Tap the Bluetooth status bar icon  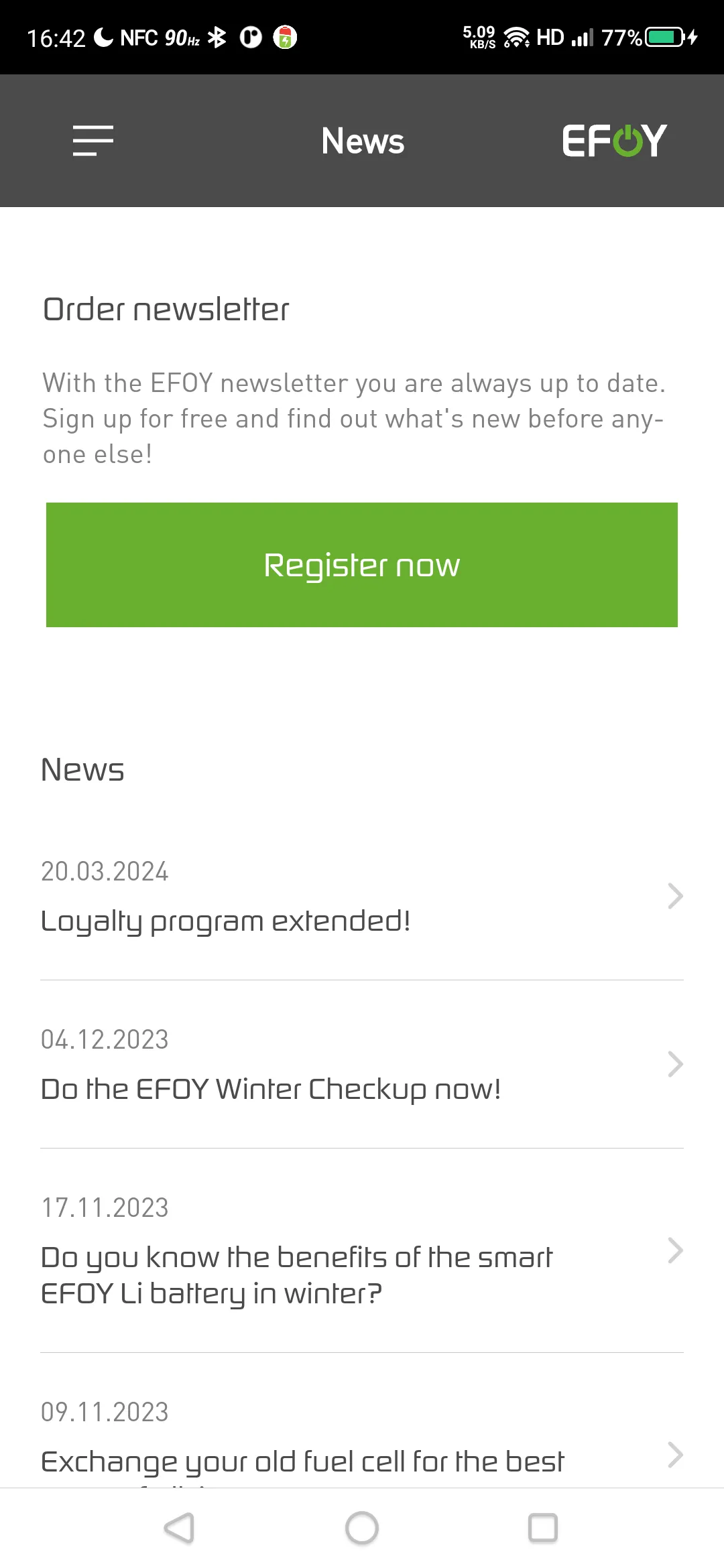click(217, 37)
